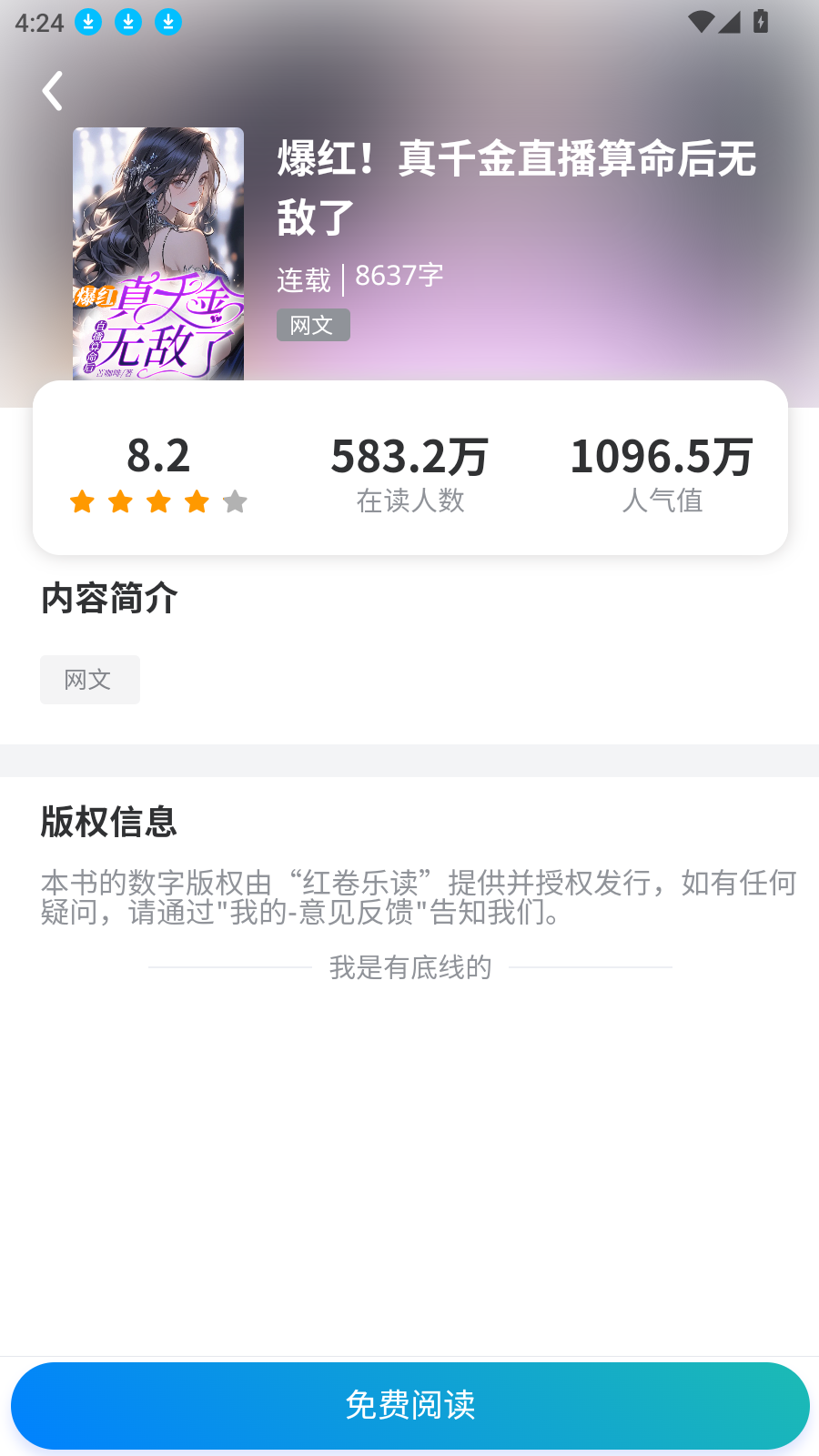The image size is (819, 1456).
Task: Click the 网文 tag in 内容简介 section
Action: 90,679
